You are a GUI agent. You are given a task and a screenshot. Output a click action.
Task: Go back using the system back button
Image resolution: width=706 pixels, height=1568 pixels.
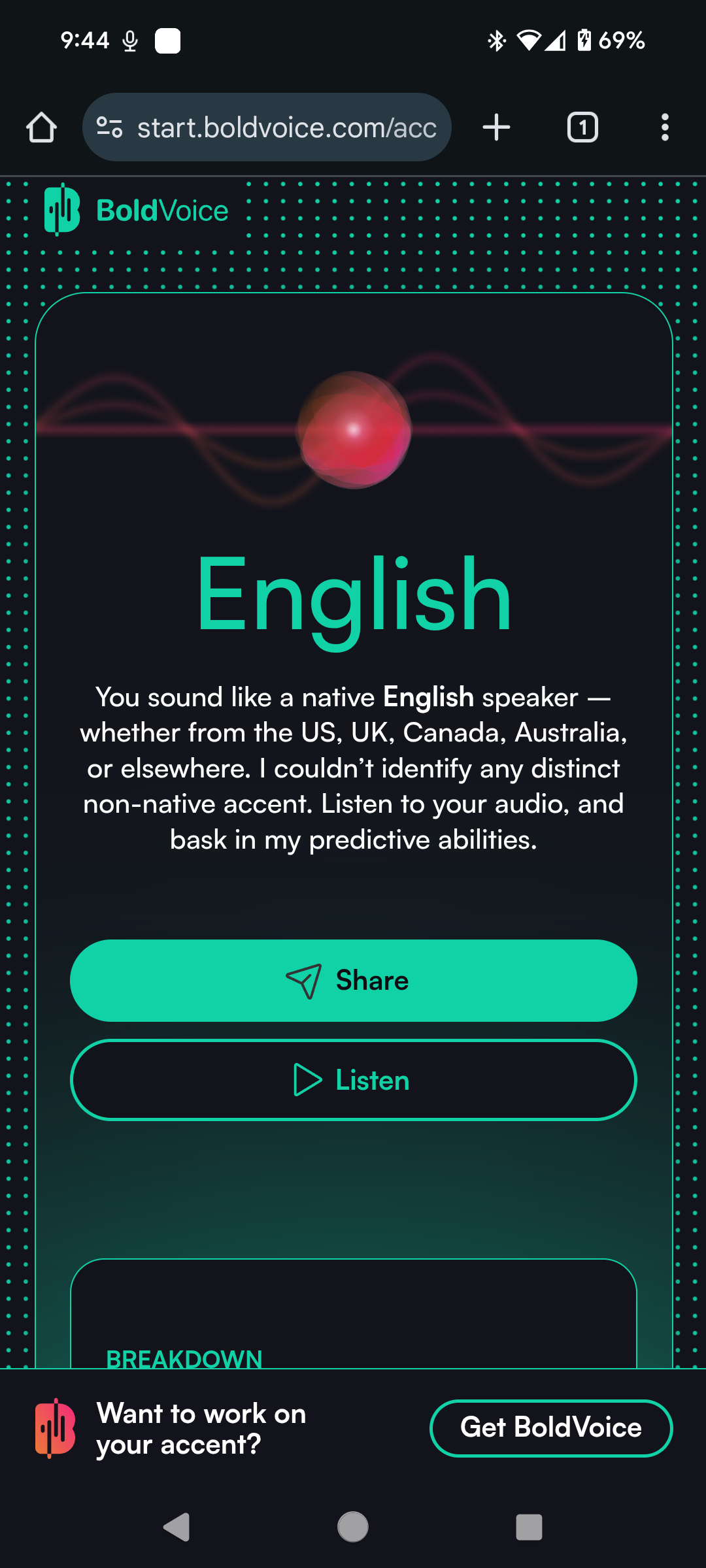click(176, 1527)
